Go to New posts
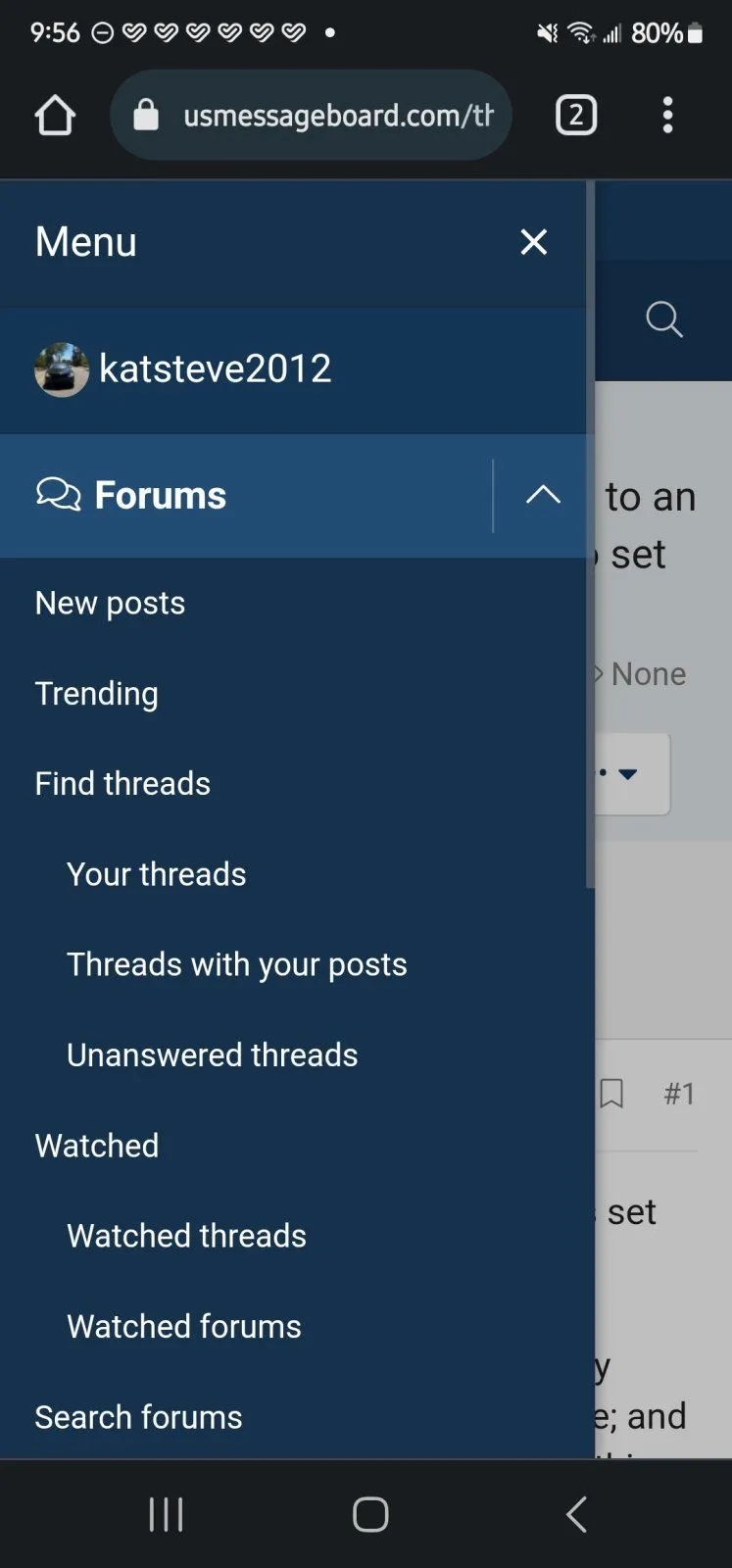The image size is (732, 1568). [110, 603]
